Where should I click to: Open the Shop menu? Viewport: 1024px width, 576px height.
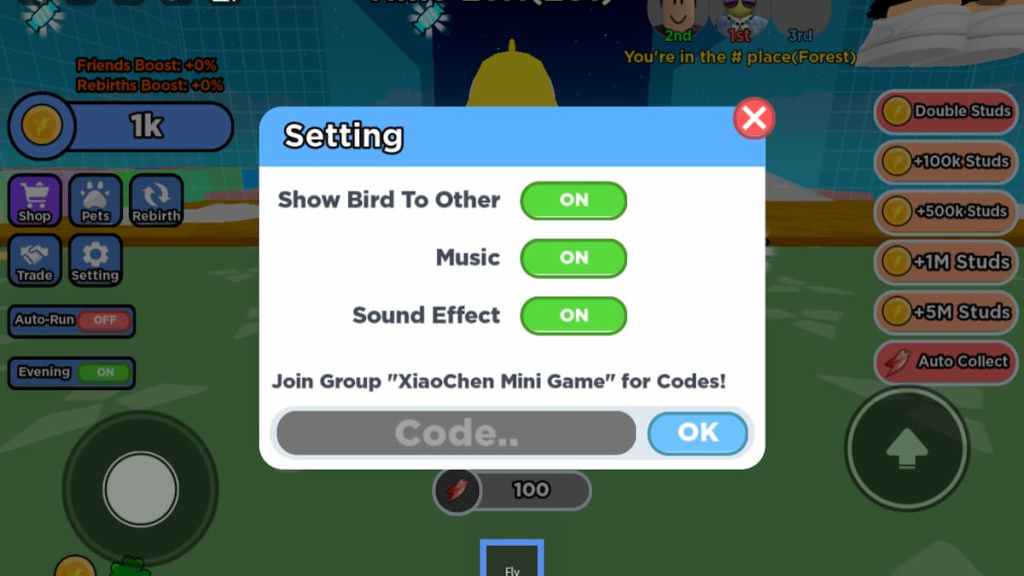35,200
